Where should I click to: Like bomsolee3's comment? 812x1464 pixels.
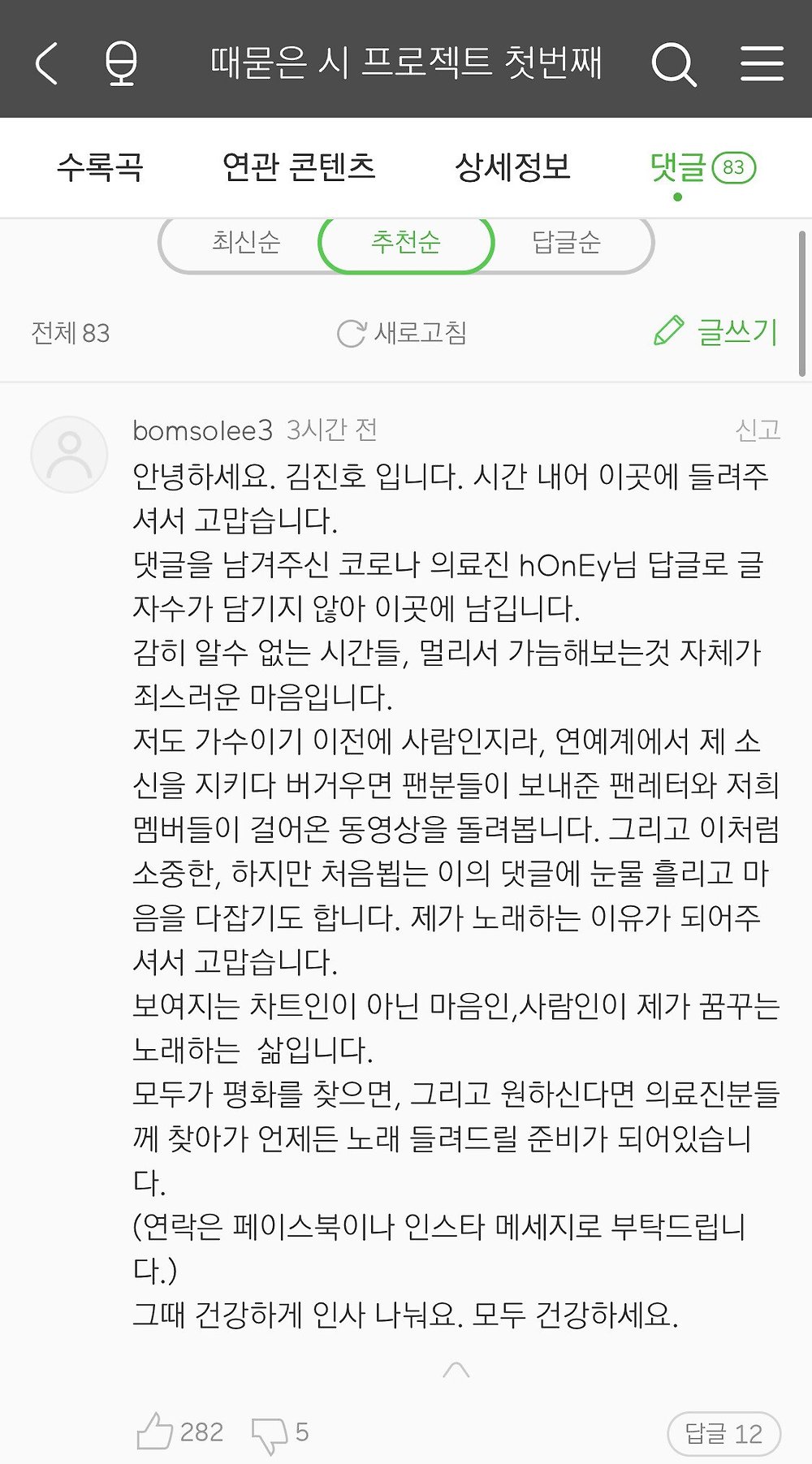coord(155,1432)
